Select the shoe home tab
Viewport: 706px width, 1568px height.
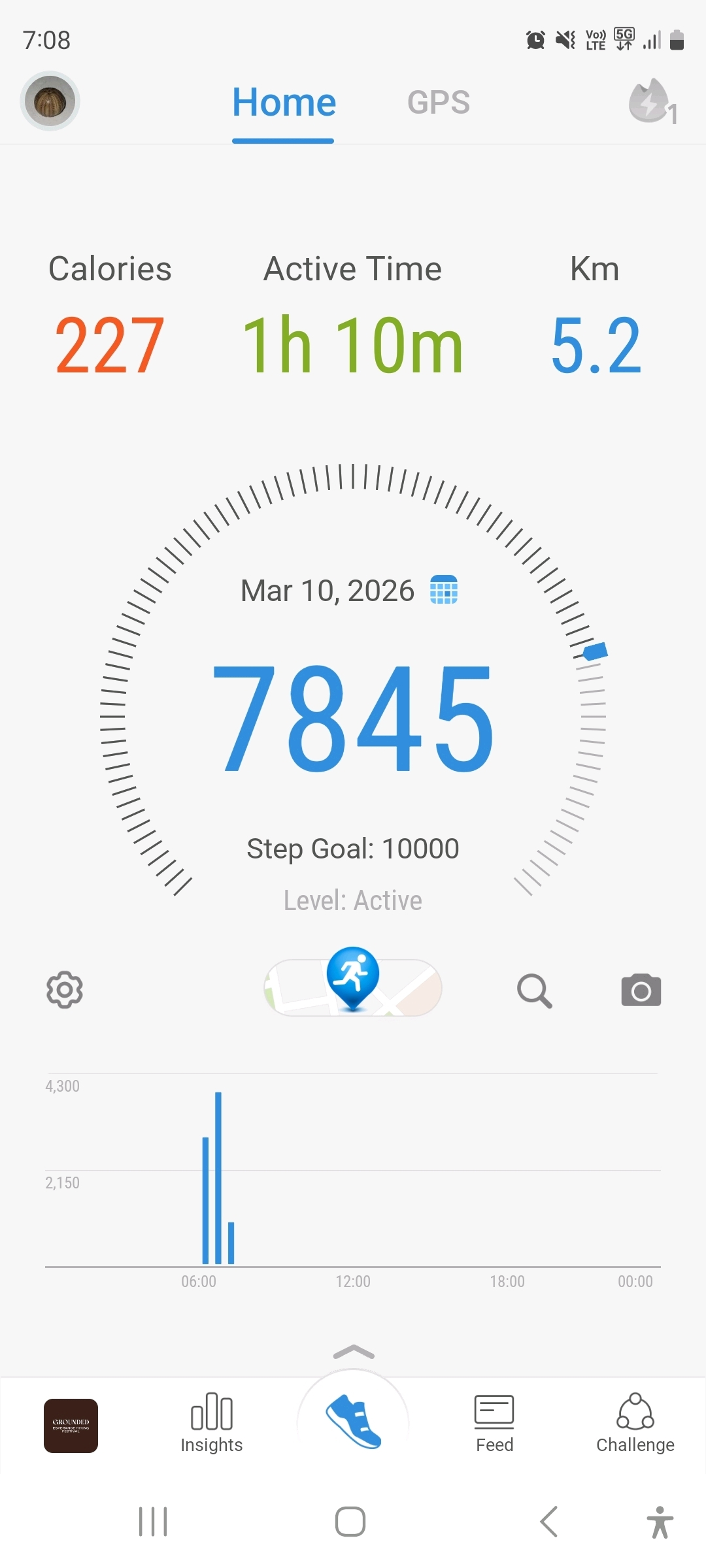[353, 1421]
